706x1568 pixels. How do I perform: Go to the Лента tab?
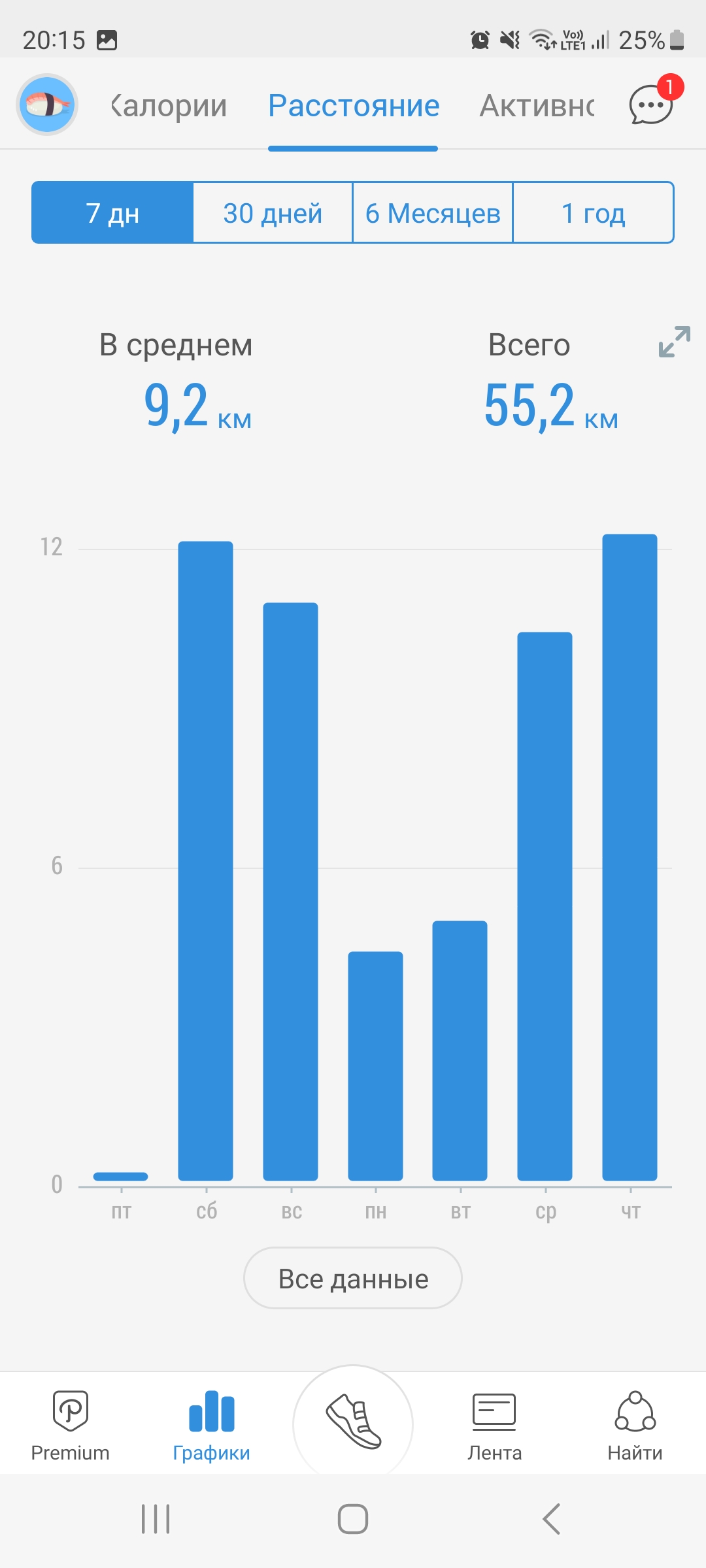pos(494,1426)
